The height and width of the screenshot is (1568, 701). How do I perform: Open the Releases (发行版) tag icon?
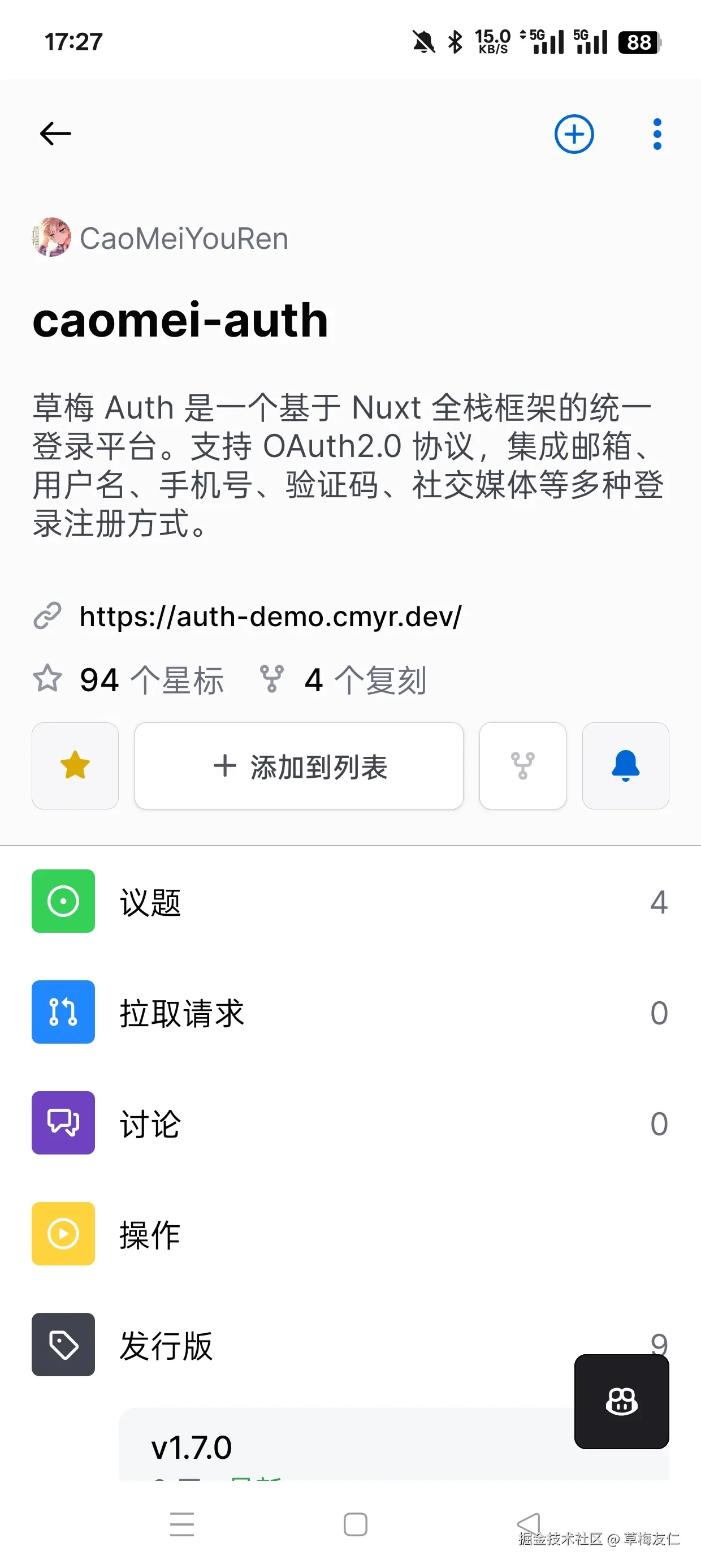coord(63,1345)
